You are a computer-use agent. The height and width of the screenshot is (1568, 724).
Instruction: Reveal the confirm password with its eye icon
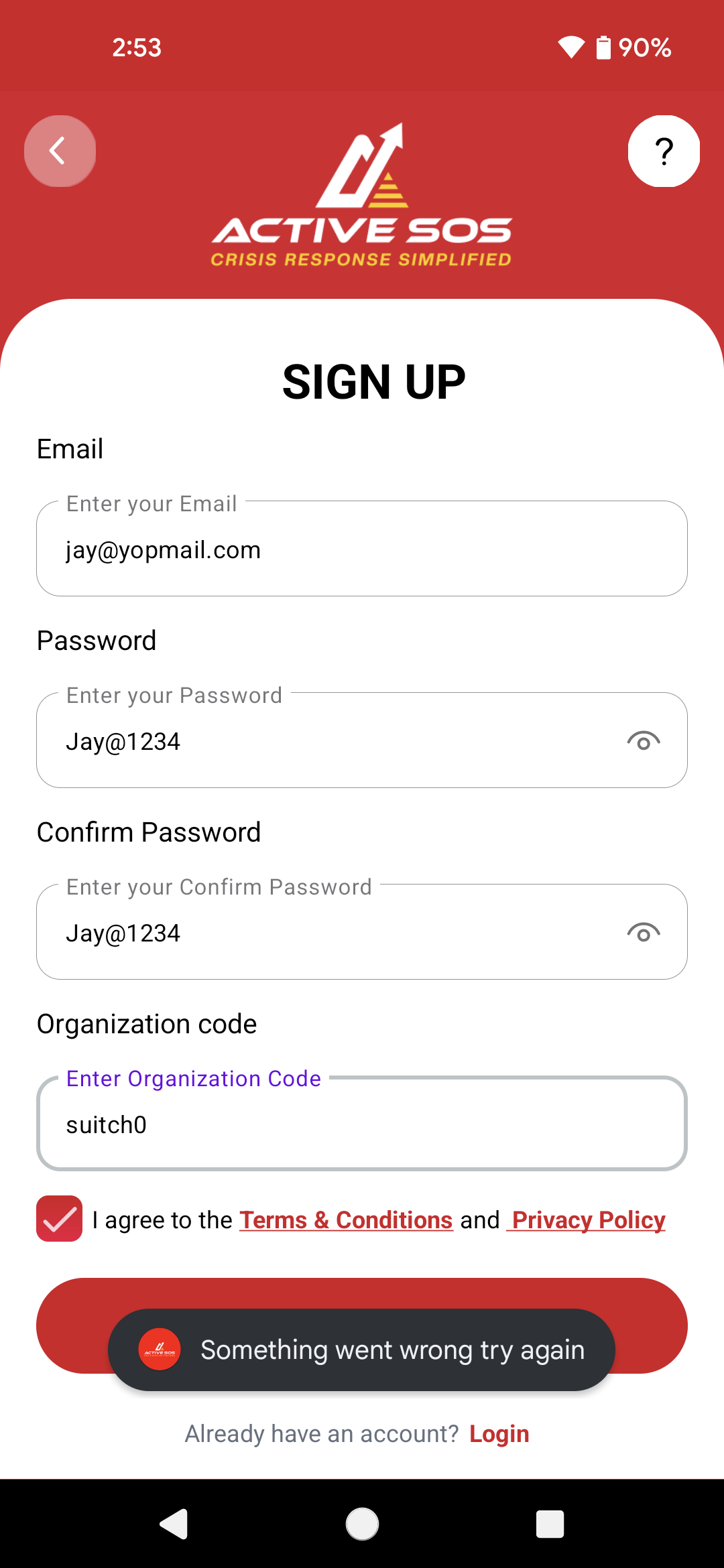pos(644,933)
